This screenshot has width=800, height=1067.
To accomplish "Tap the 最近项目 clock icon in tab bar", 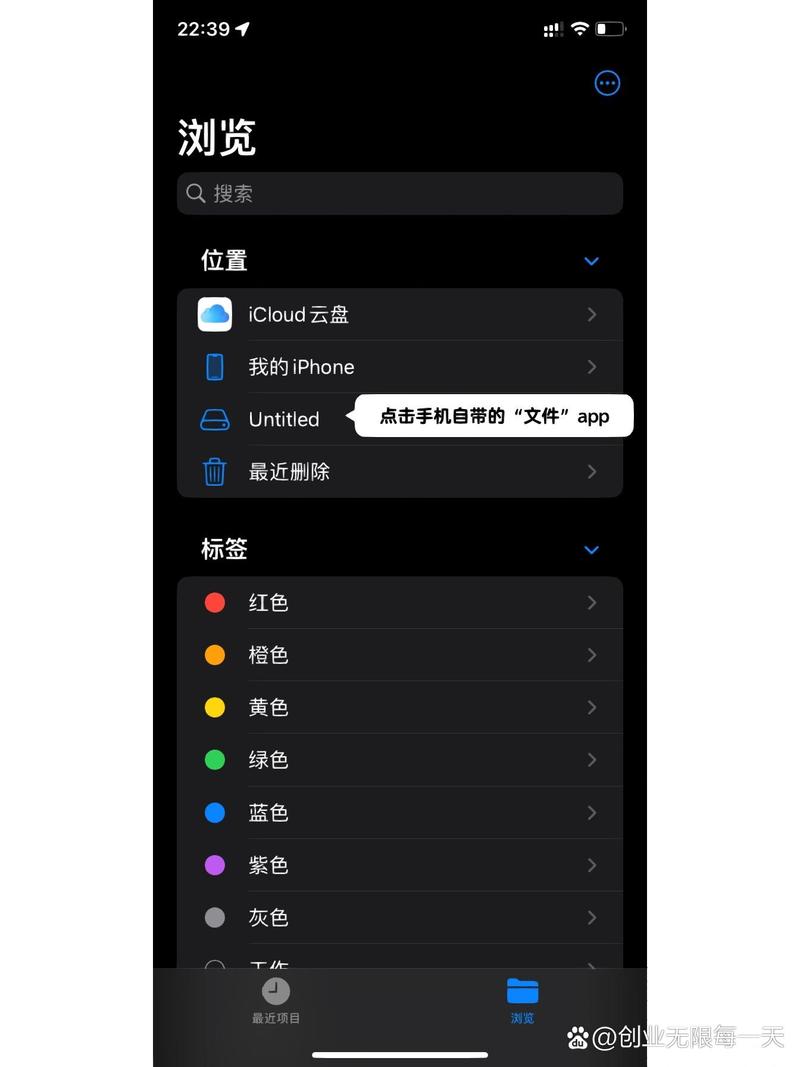I will coord(275,991).
